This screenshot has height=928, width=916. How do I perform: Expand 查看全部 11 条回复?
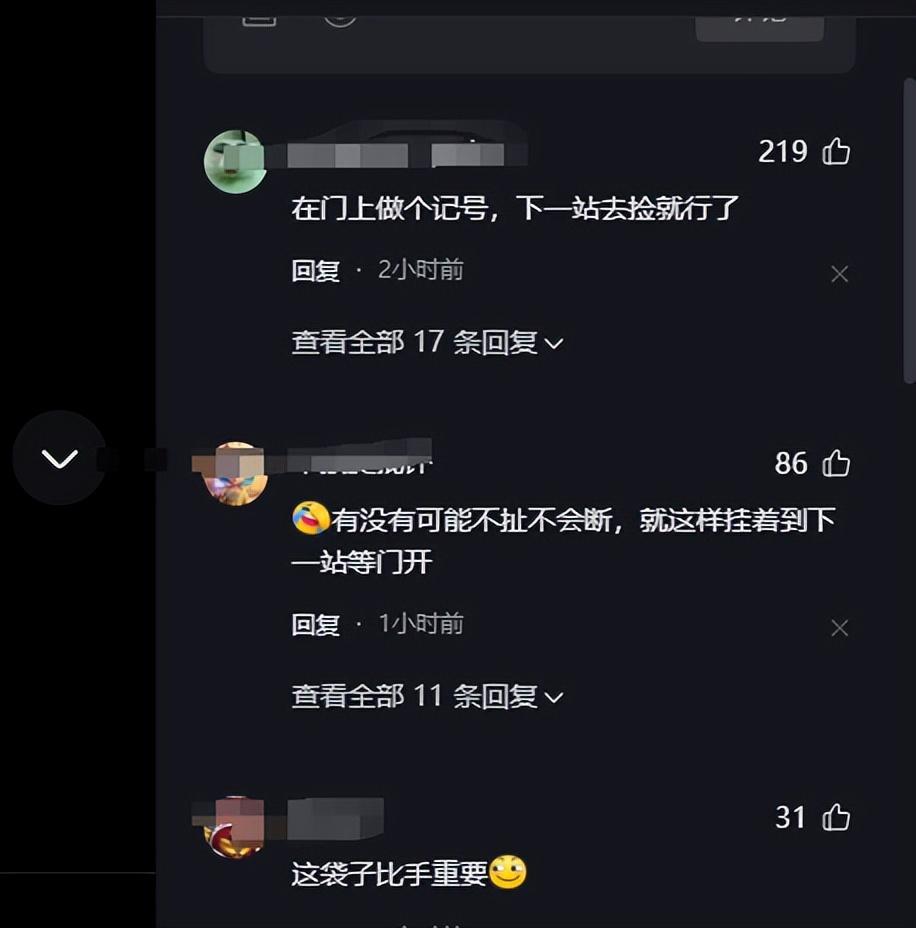(427, 696)
